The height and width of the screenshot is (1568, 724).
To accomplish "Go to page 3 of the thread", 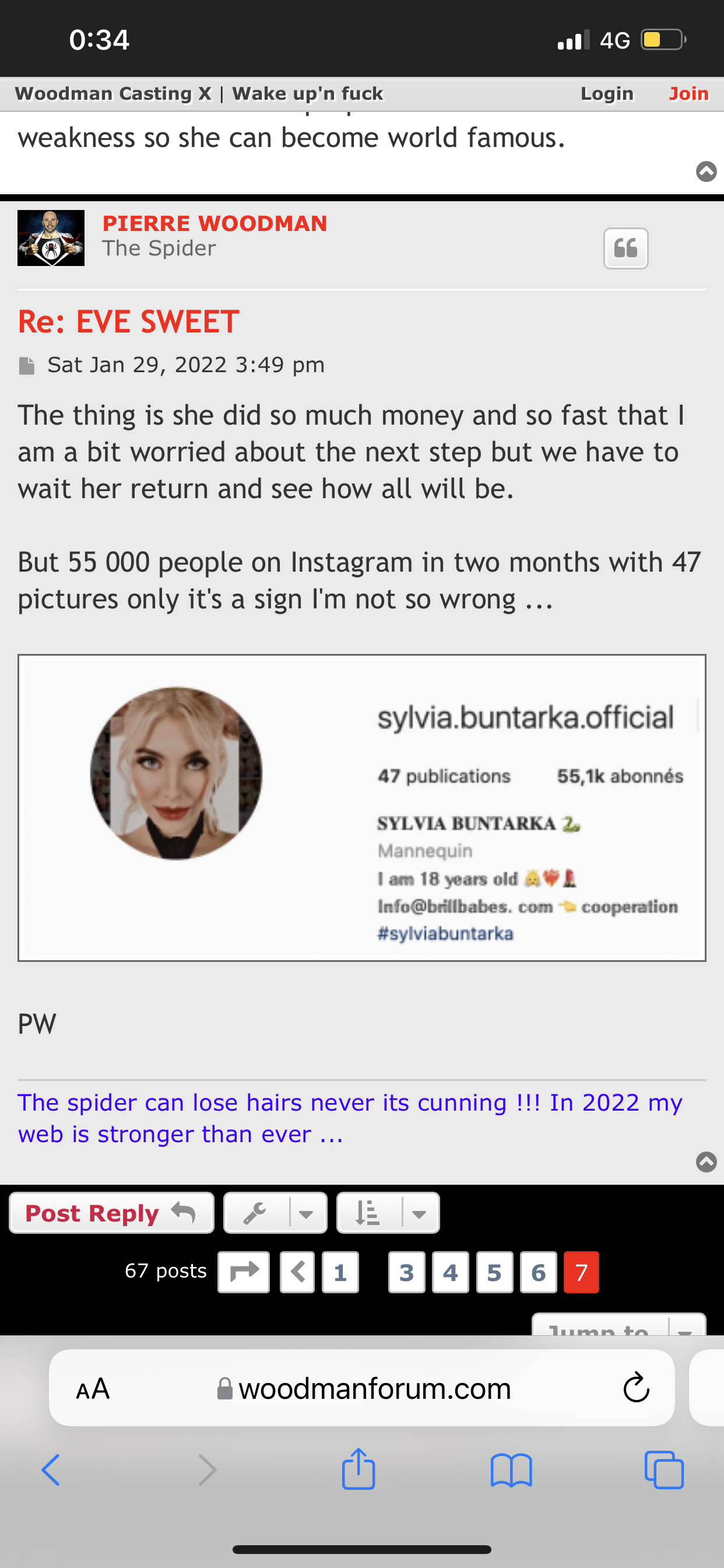I will click(406, 1272).
